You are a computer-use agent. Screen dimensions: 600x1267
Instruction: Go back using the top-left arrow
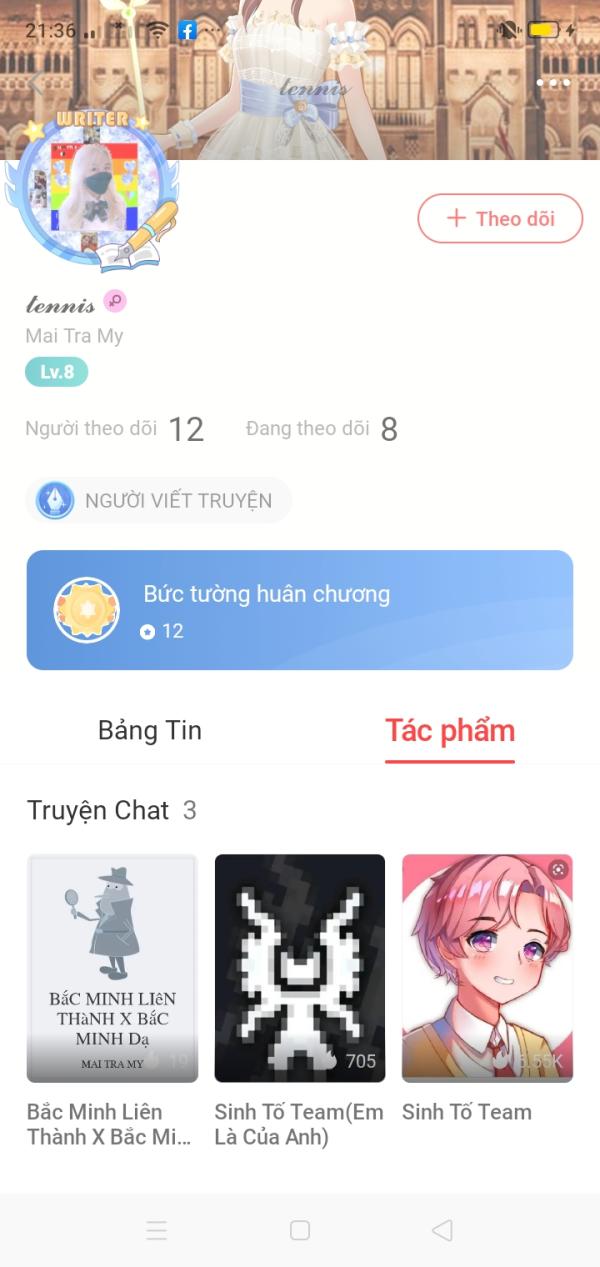click(36, 83)
